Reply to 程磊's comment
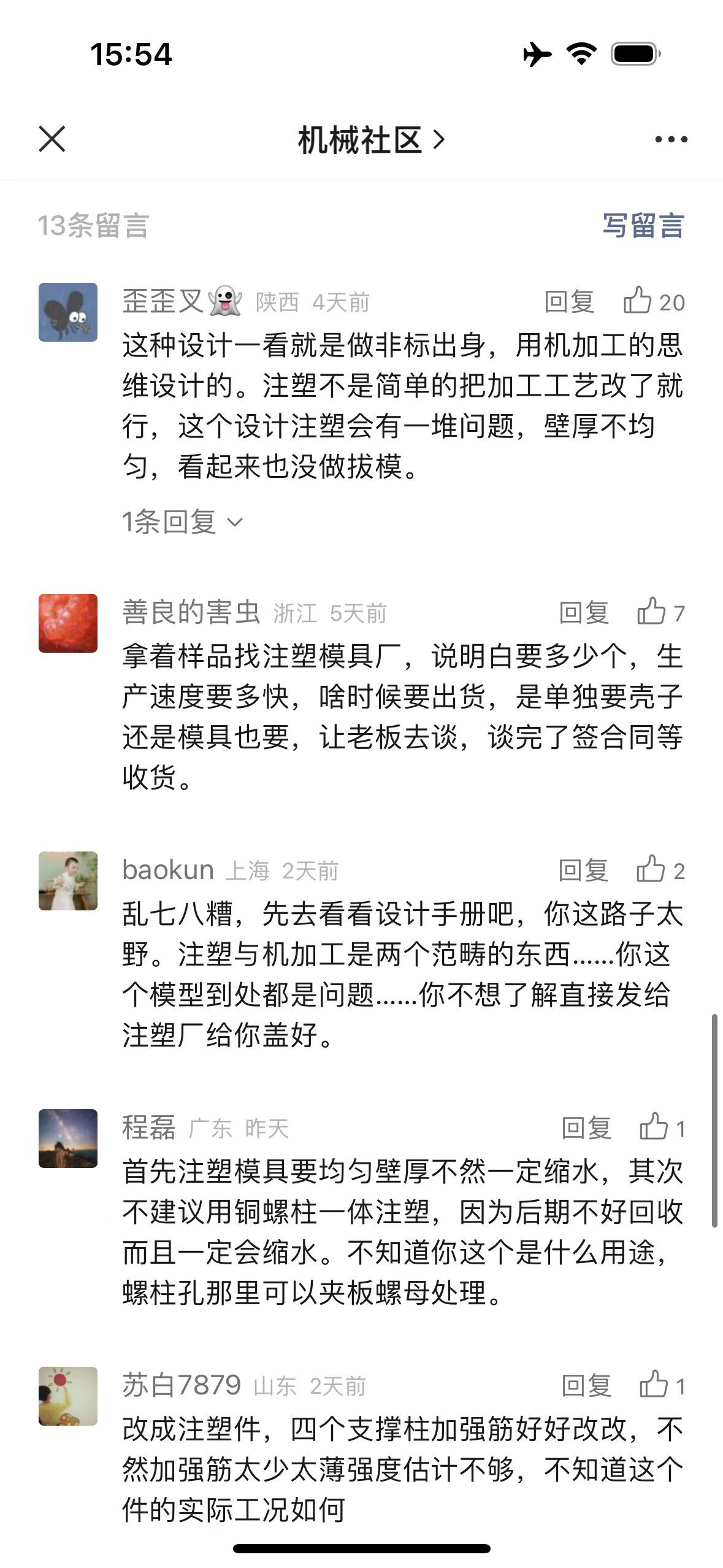This screenshot has width=723, height=1568. (x=586, y=1128)
